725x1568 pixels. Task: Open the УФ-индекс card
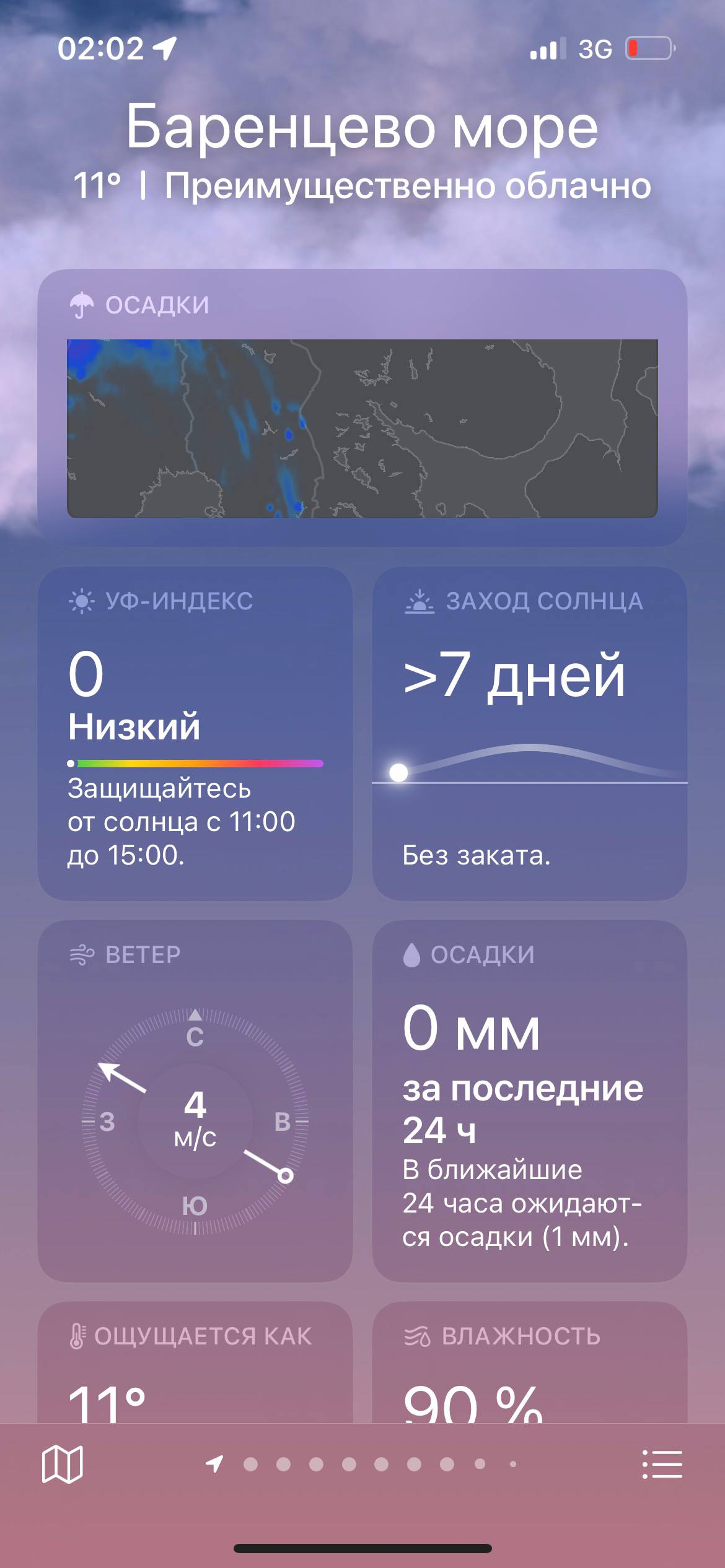point(195,733)
